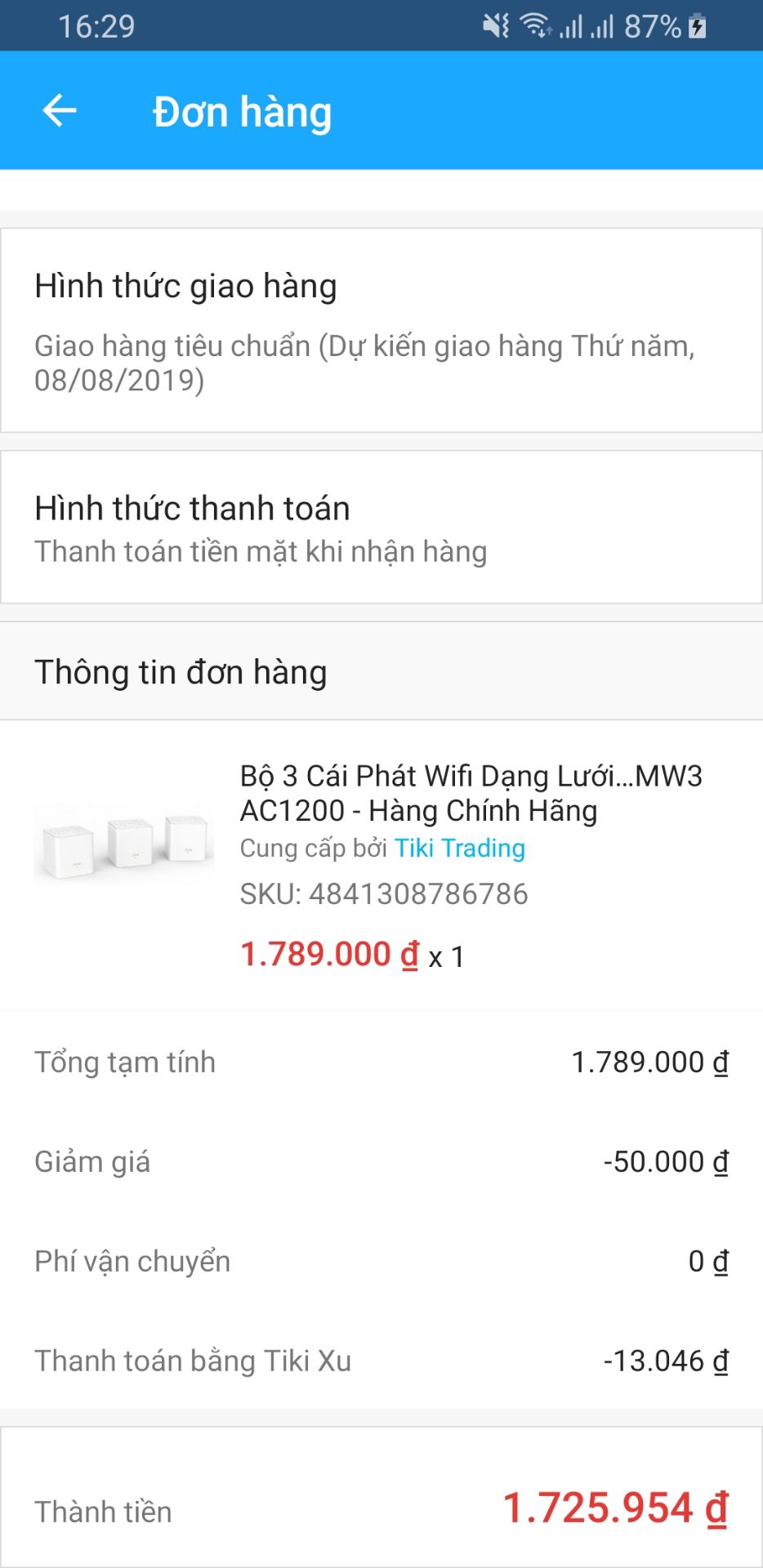Click the underlined đ symbol next to 1.789.000
The image size is (763, 1568).
[x=408, y=954]
